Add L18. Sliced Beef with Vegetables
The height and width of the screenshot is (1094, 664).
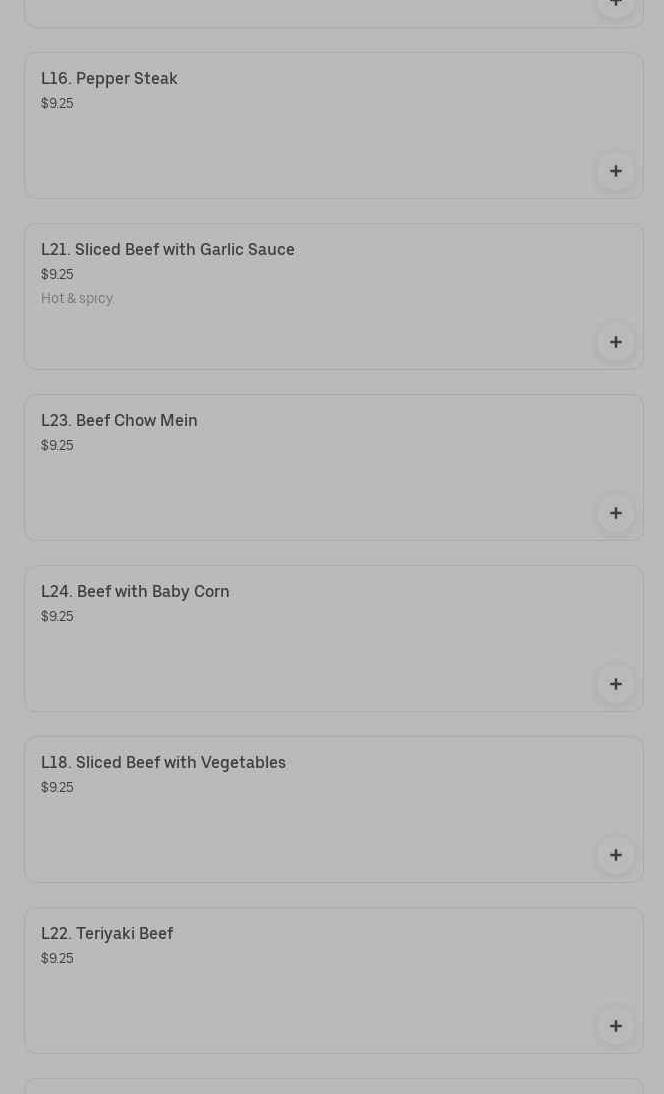point(615,855)
